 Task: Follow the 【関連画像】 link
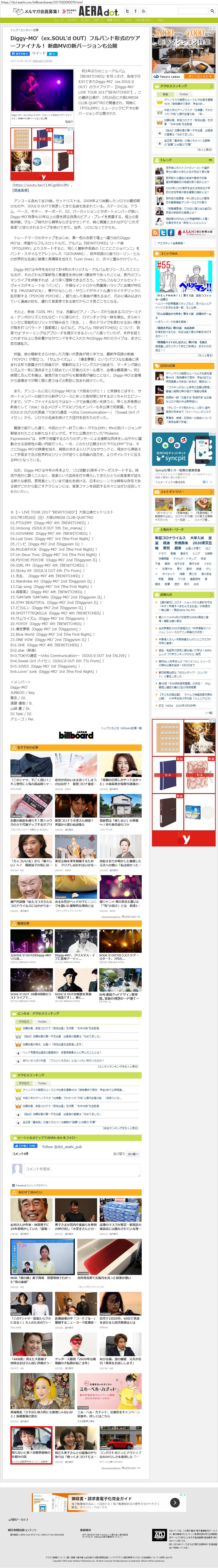(x=21, y=190)
